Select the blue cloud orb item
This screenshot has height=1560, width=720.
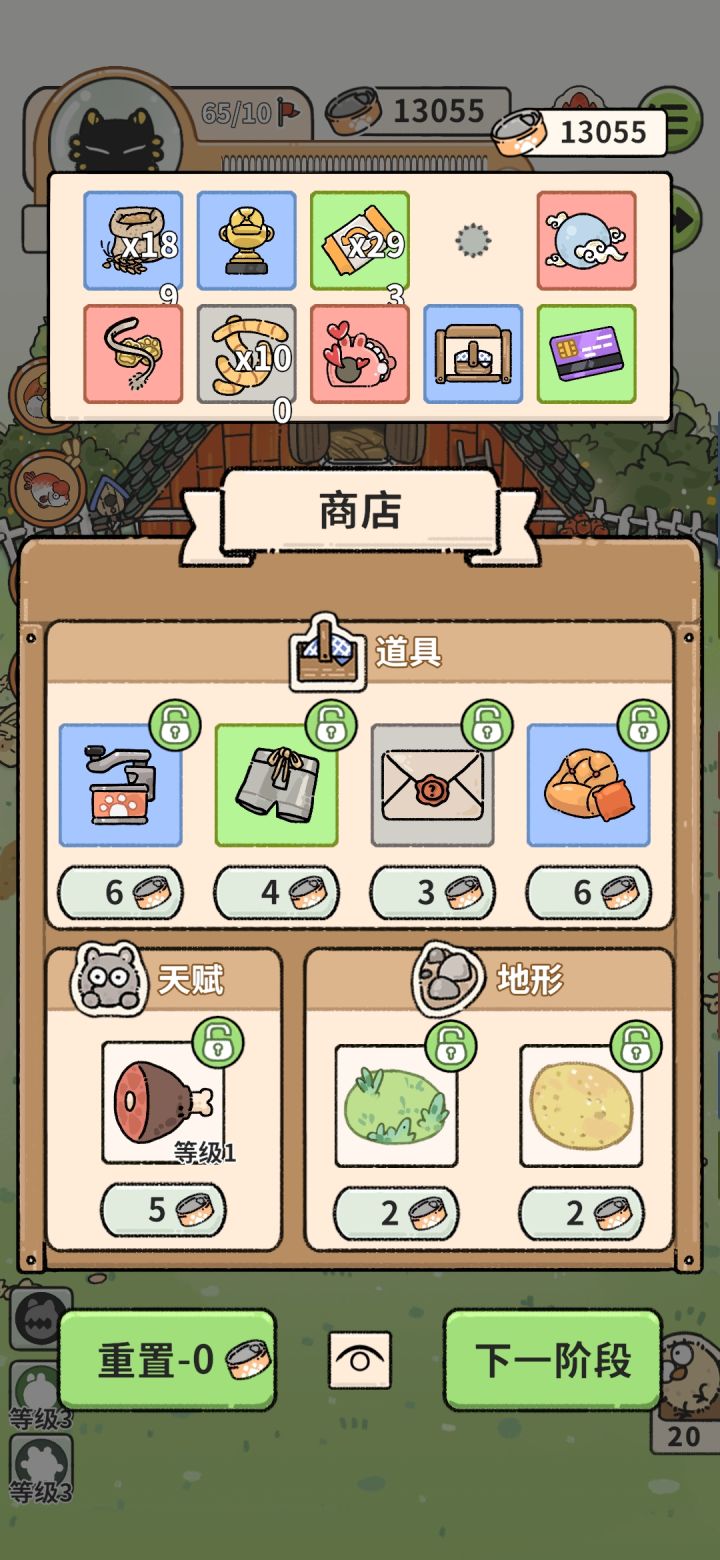[x=586, y=241]
